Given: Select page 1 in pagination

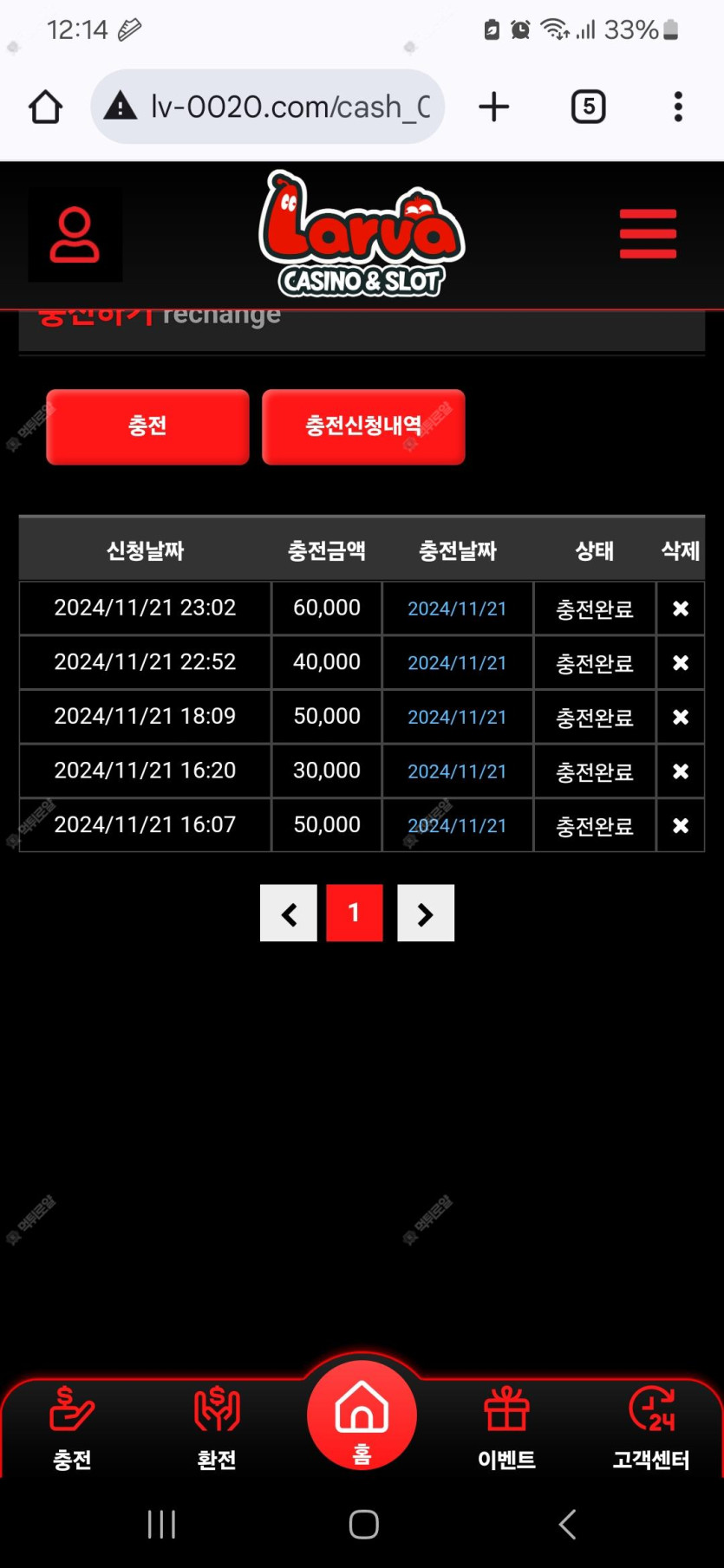Looking at the screenshot, I should click(x=355, y=913).
